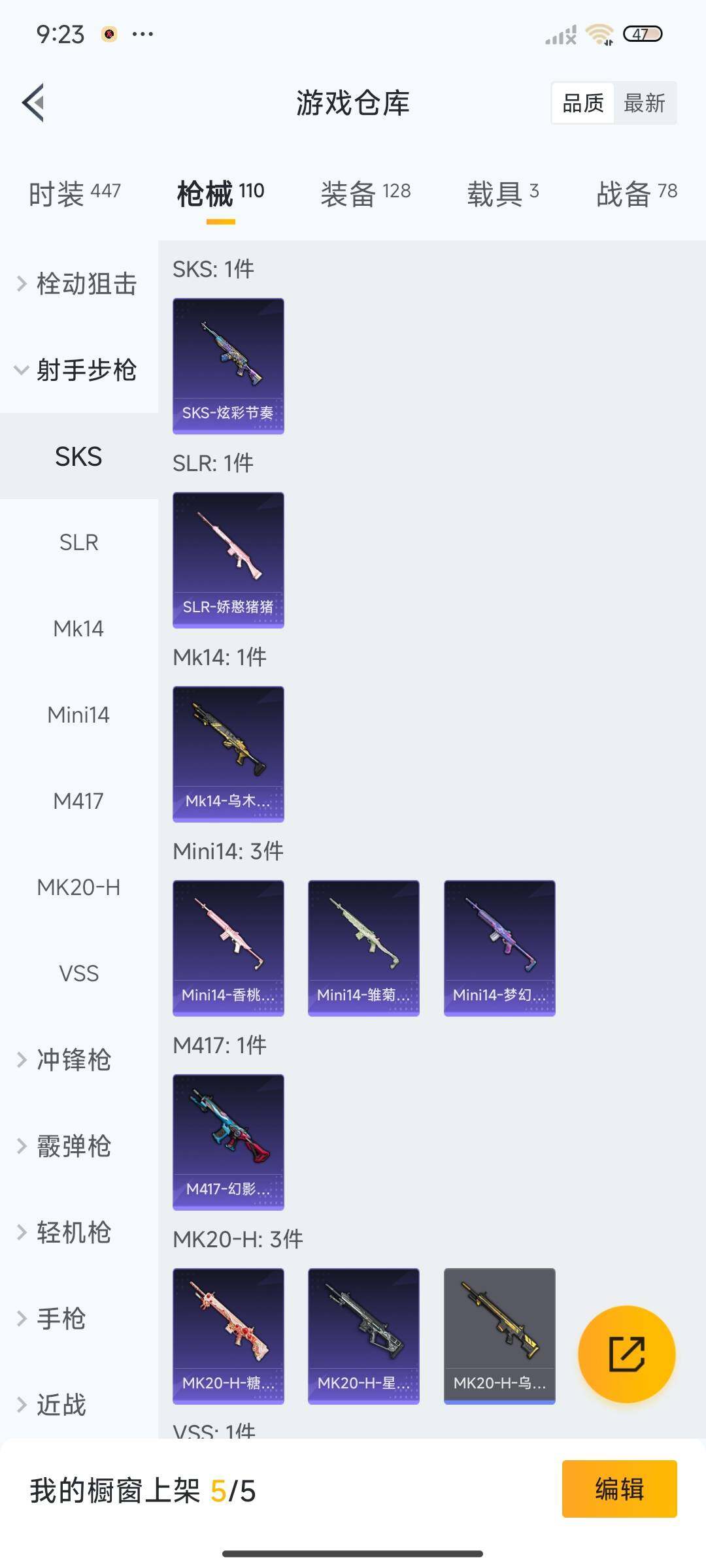This screenshot has height=1568, width=706.
Task: Switch to the 时装 tab
Action: click(x=75, y=193)
